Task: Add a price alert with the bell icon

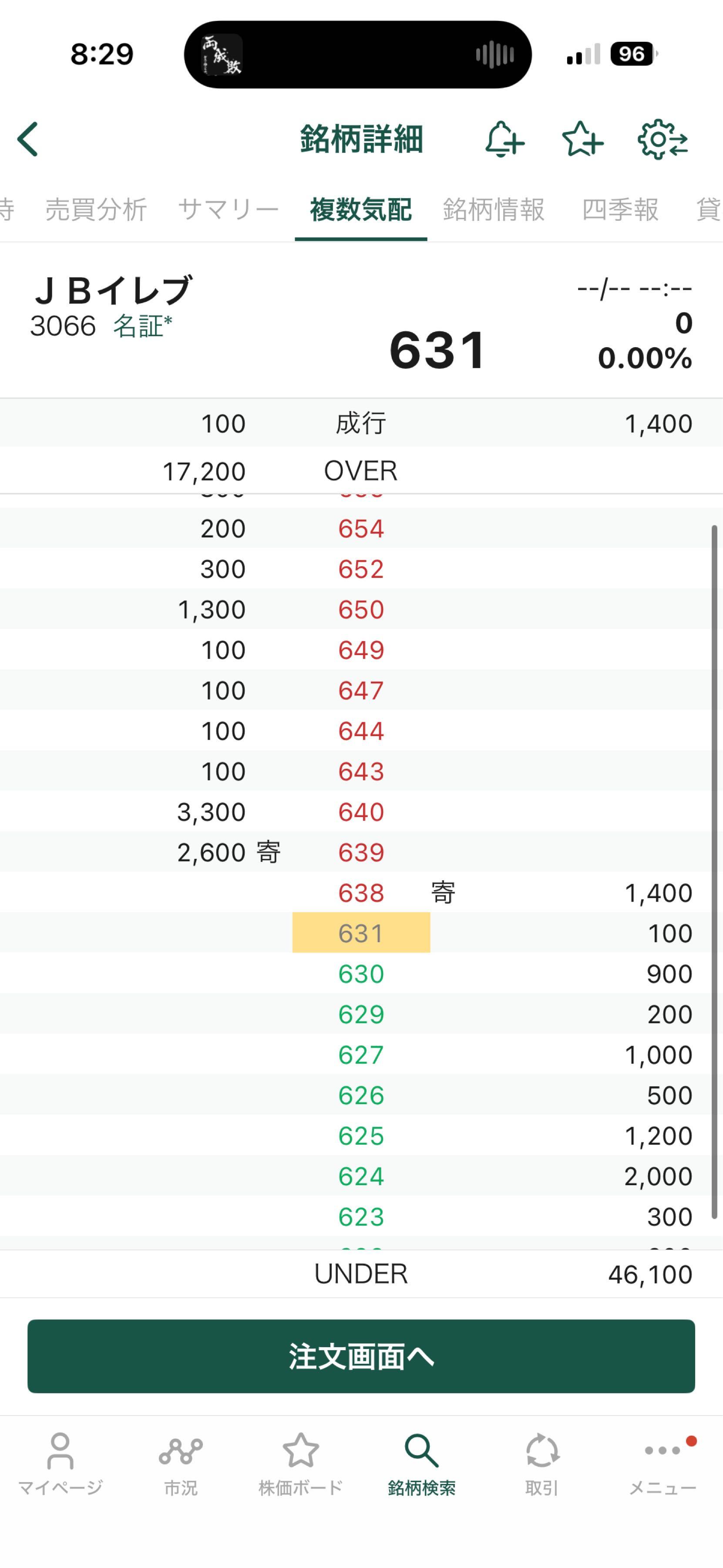Action: click(504, 139)
